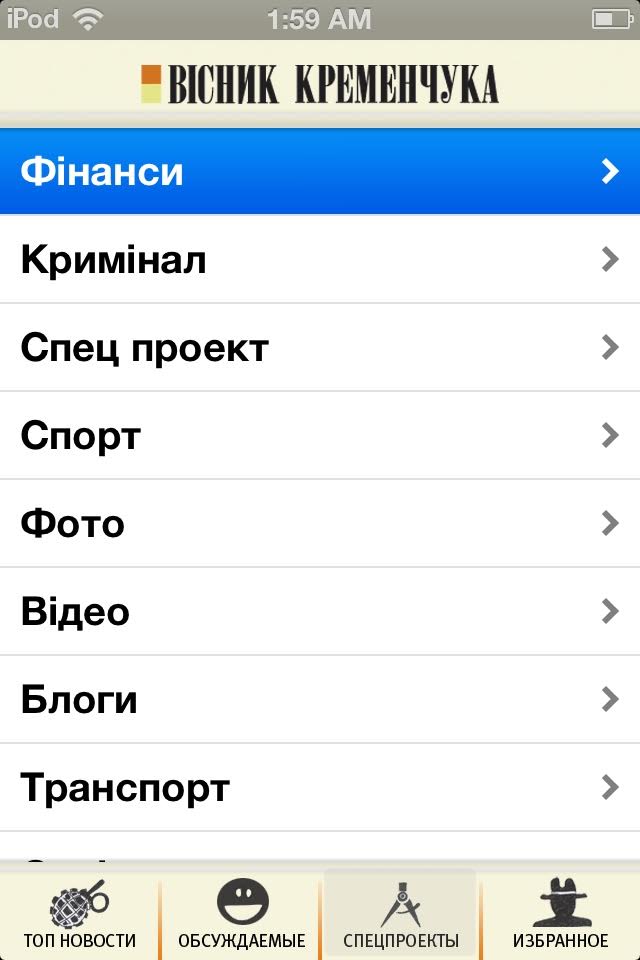This screenshot has width=640, height=960.
Task: Choose the Транспорт category
Action: pyautogui.click(x=320, y=788)
